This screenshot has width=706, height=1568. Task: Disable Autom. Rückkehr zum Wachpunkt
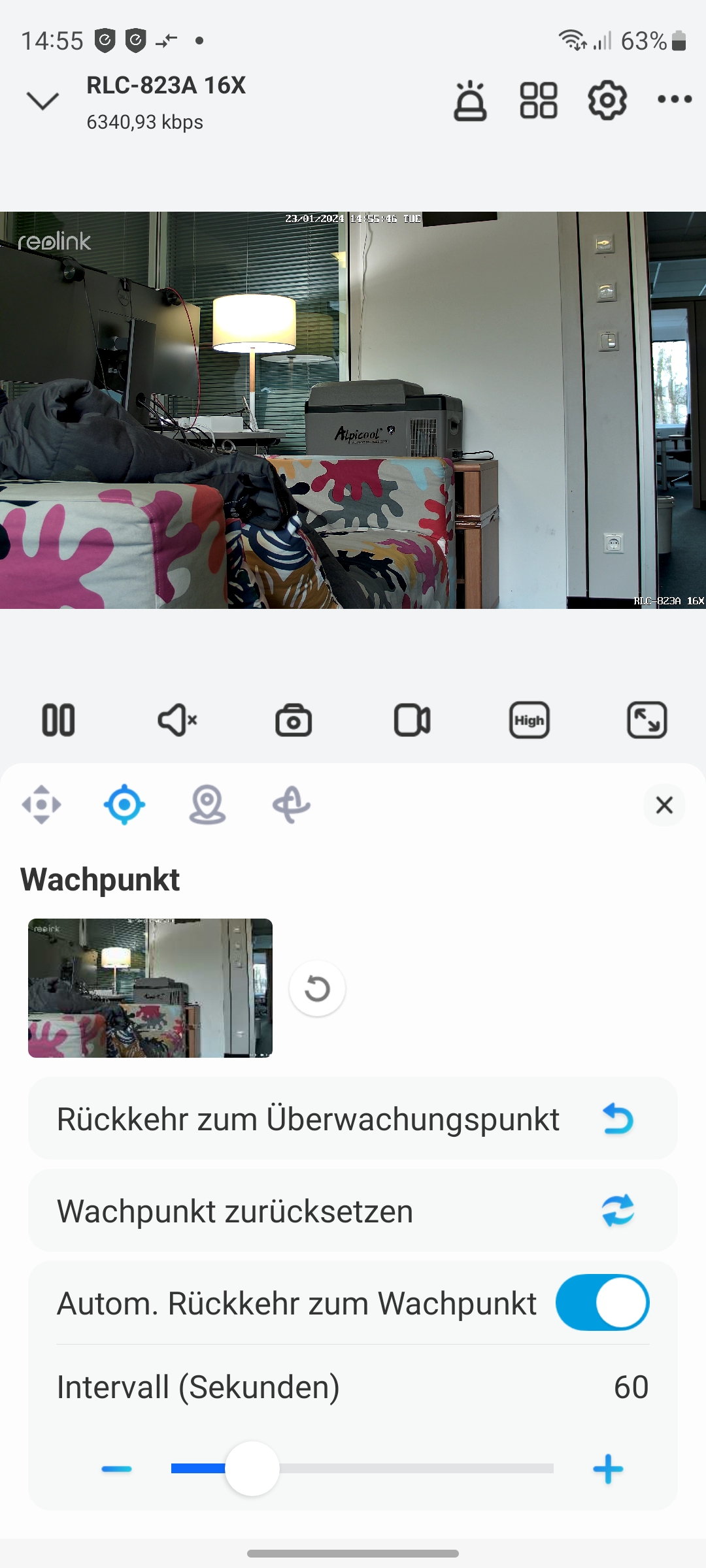pos(602,1303)
